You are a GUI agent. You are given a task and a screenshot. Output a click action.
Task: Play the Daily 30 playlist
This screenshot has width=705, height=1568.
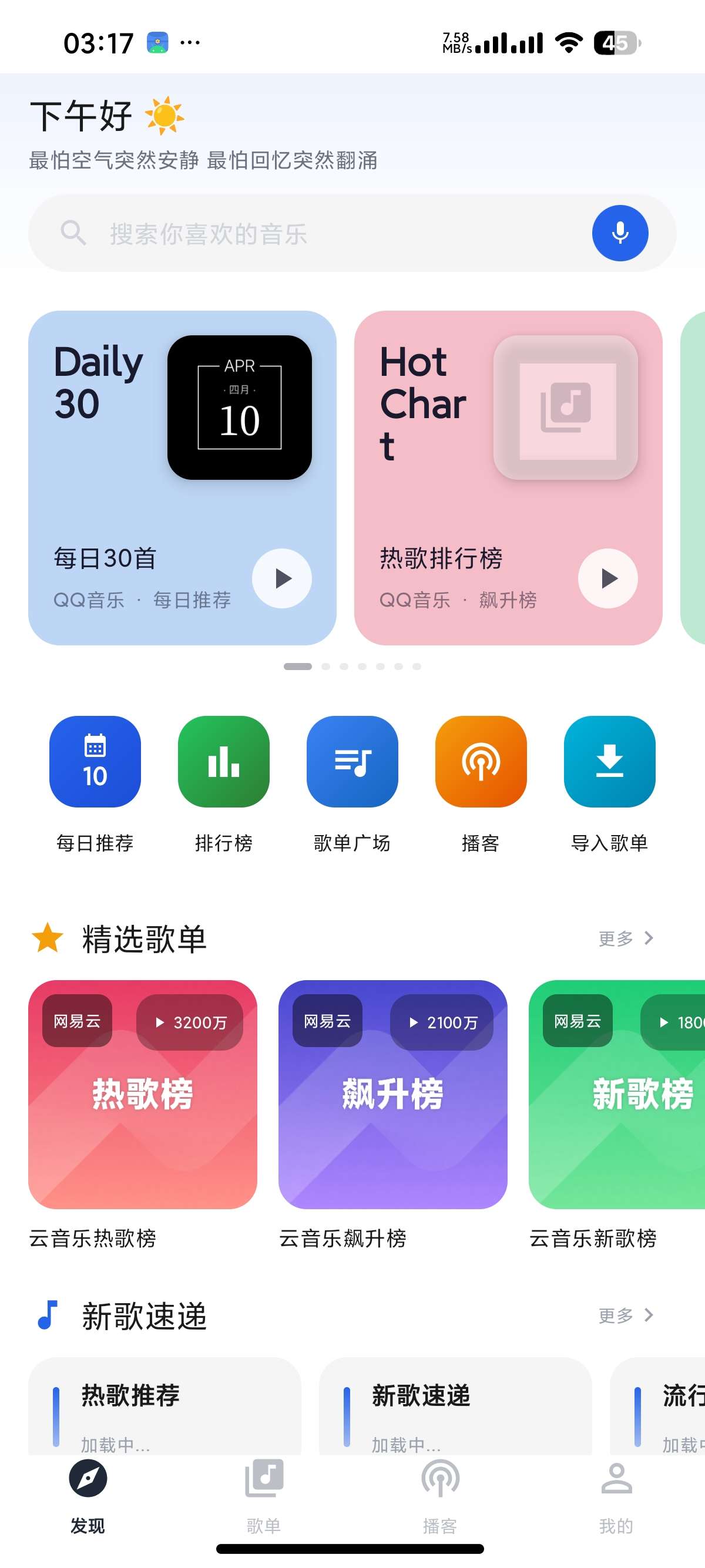click(x=282, y=579)
